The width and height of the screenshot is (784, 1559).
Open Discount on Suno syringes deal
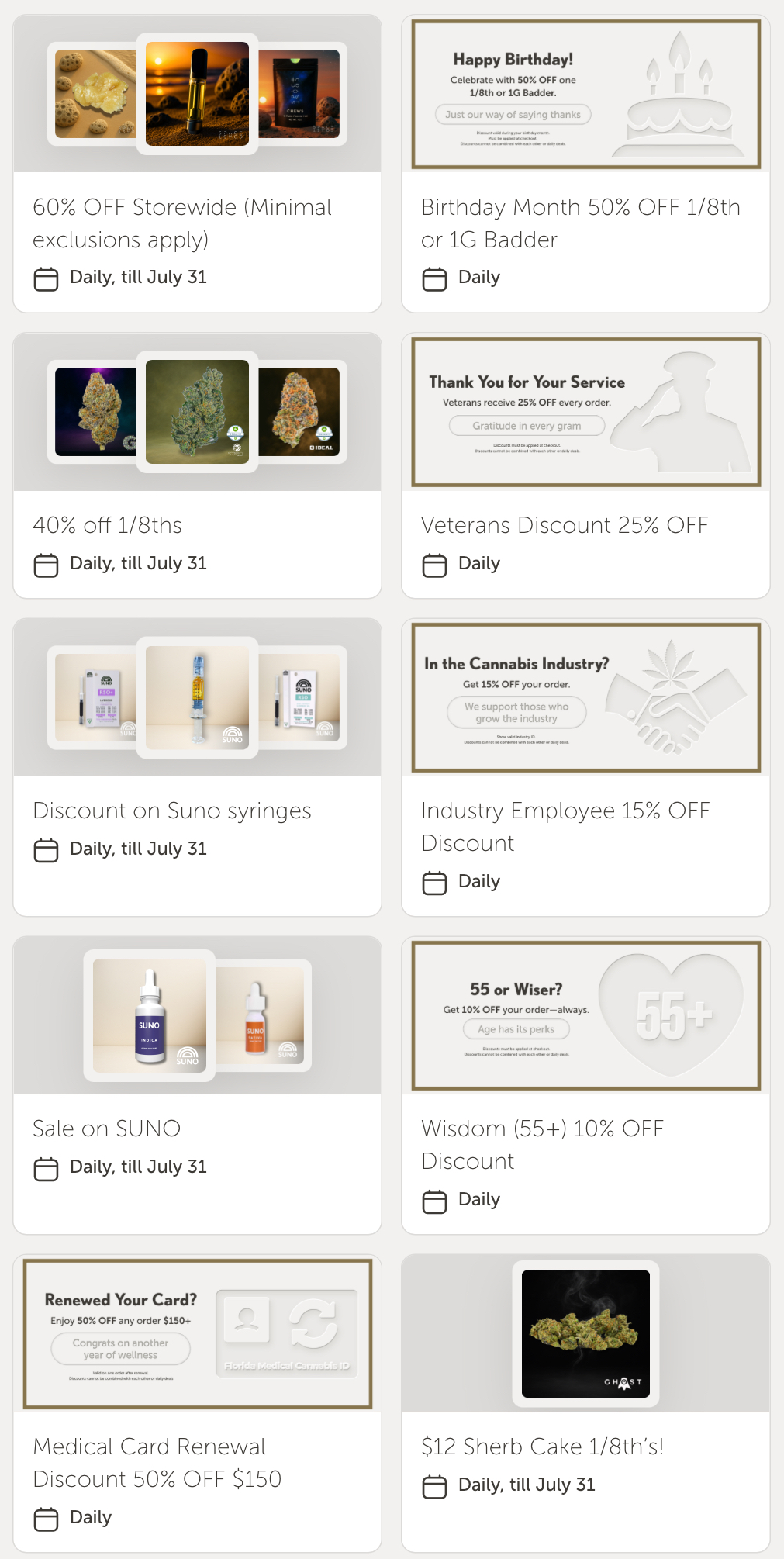tap(197, 811)
